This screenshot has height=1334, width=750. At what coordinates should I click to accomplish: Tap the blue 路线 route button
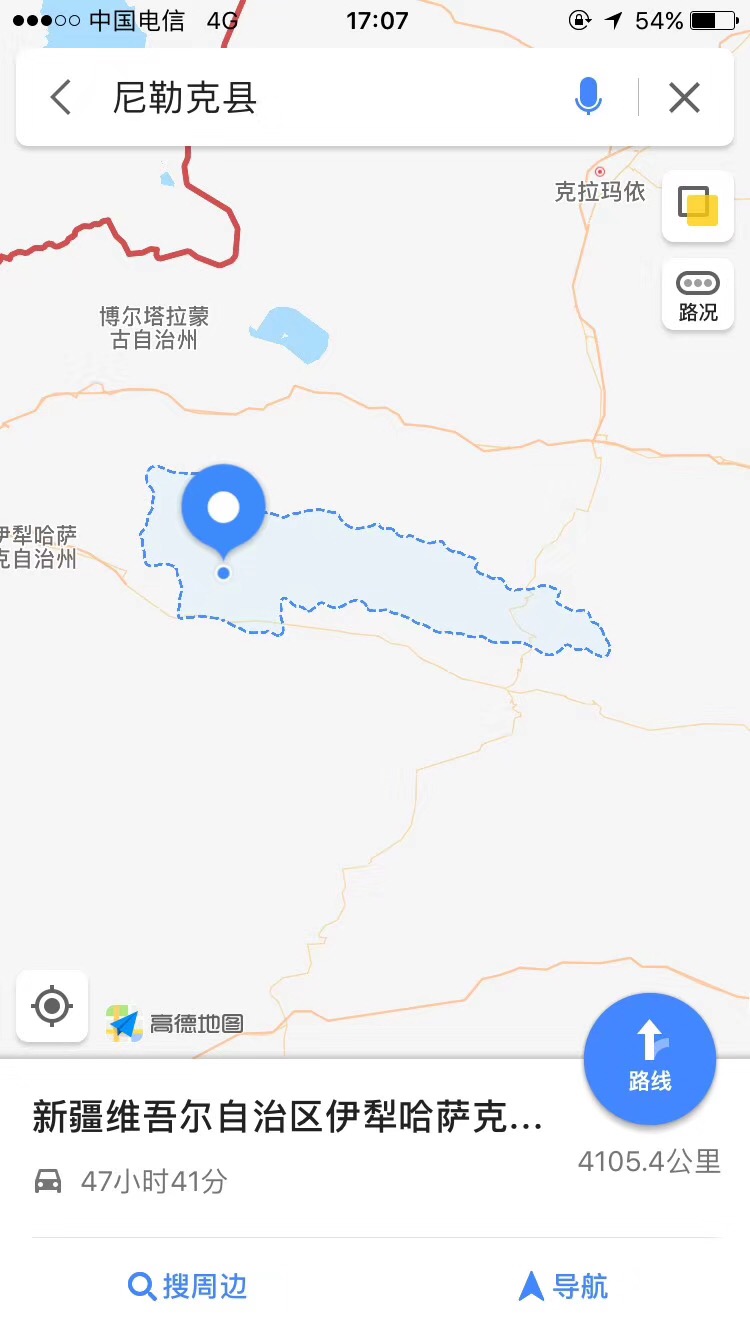coord(650,1059)
